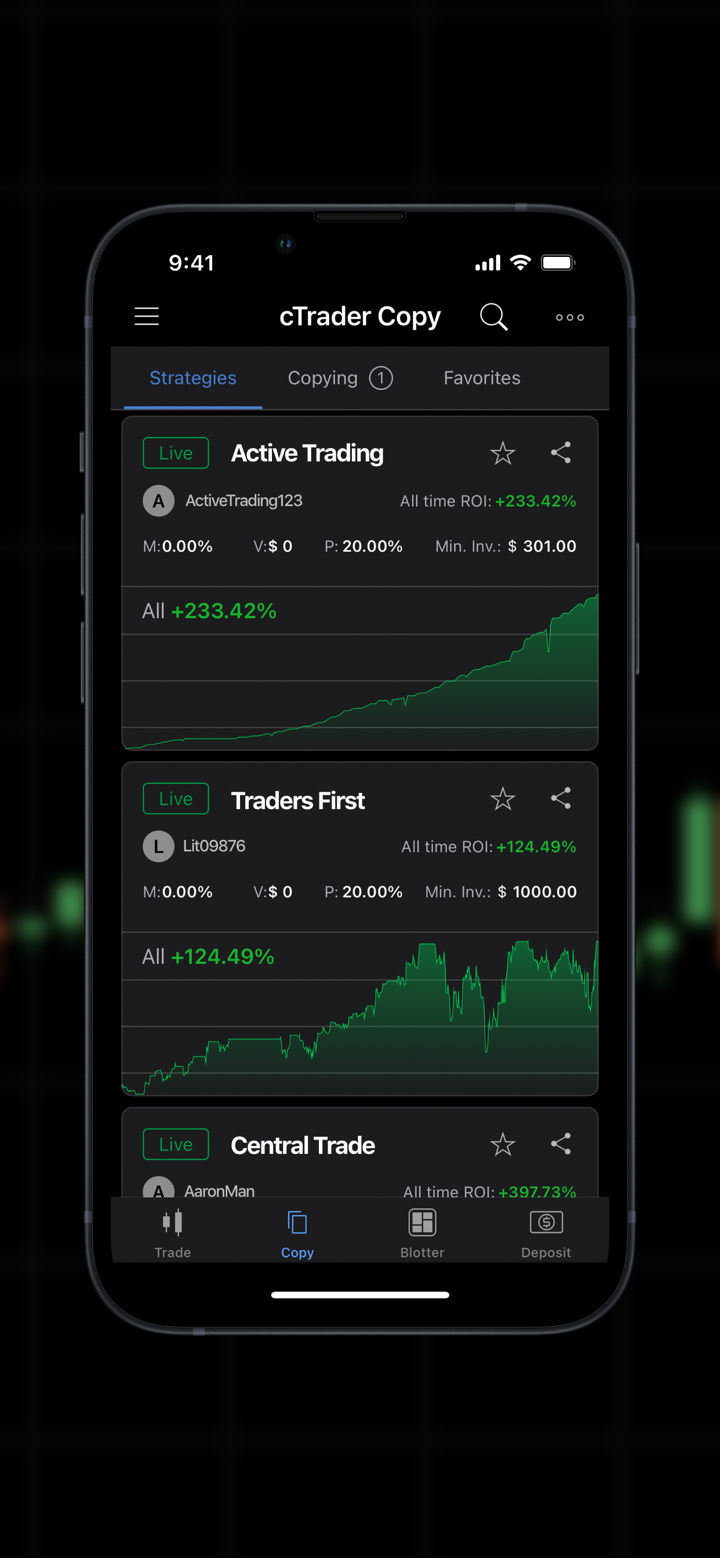Open the Blotter tab

422,1233
